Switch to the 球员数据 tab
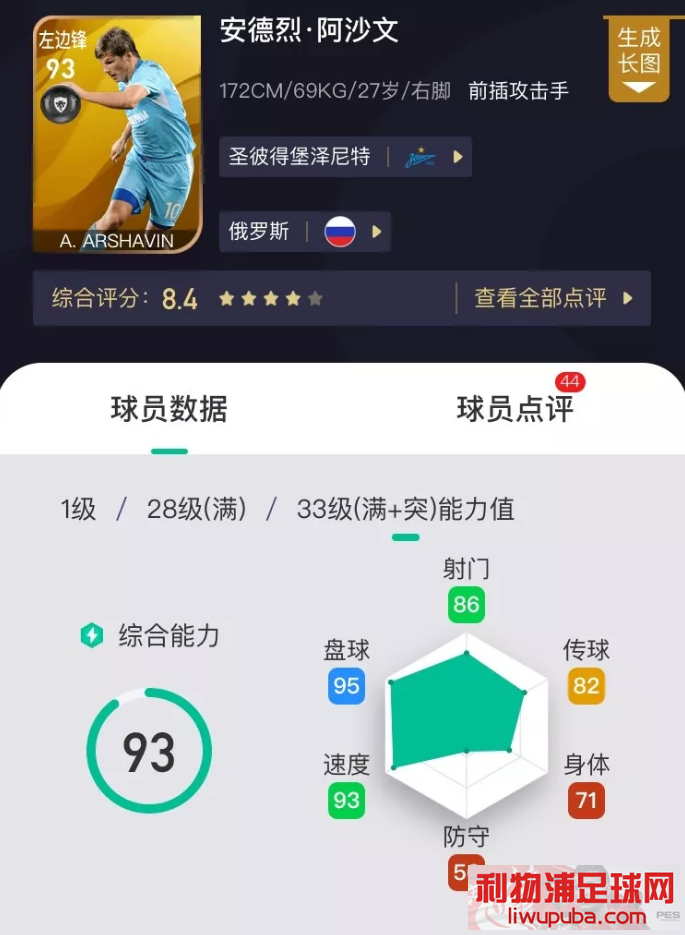The height and width of the screenshot is (935, 685). [169, 409]
